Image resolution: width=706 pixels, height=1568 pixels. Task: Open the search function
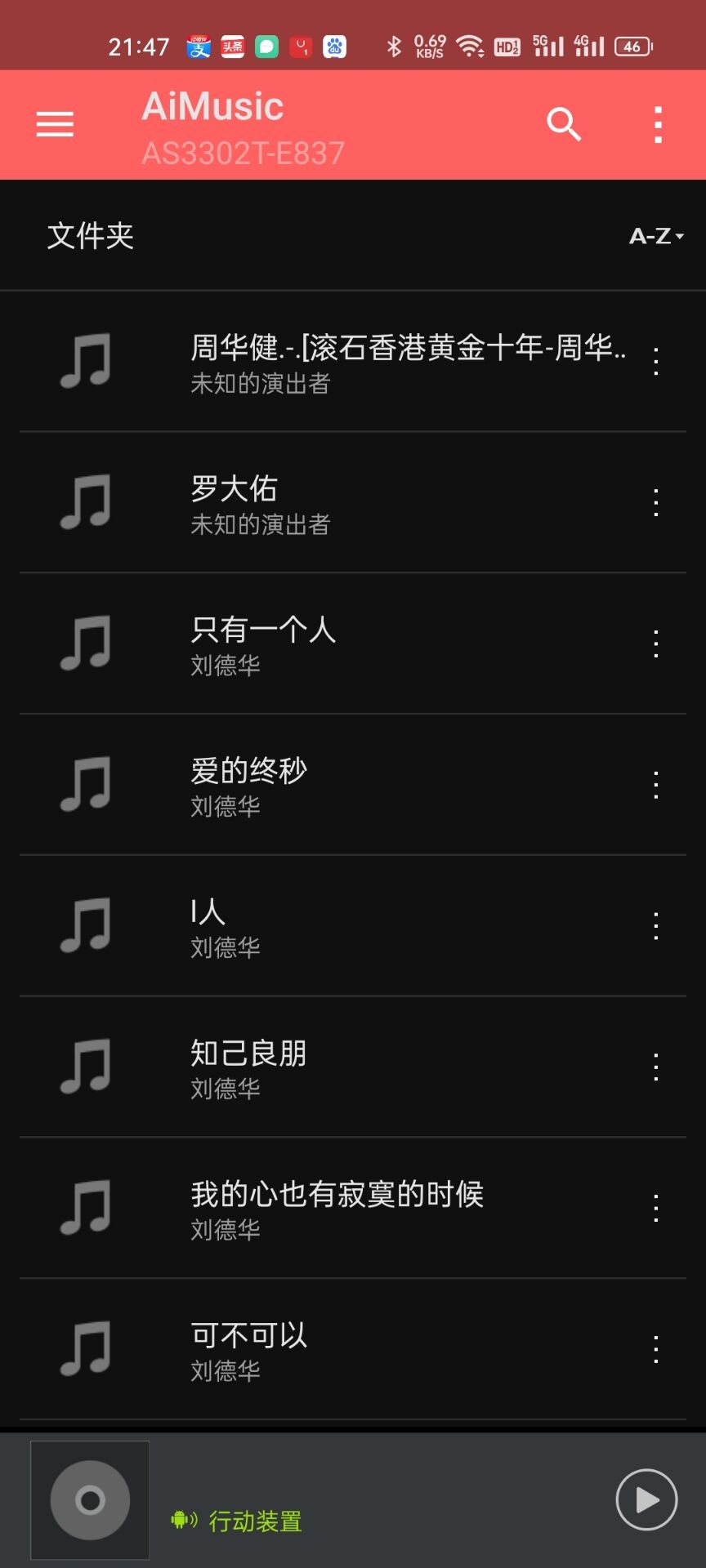coord(563,124)
